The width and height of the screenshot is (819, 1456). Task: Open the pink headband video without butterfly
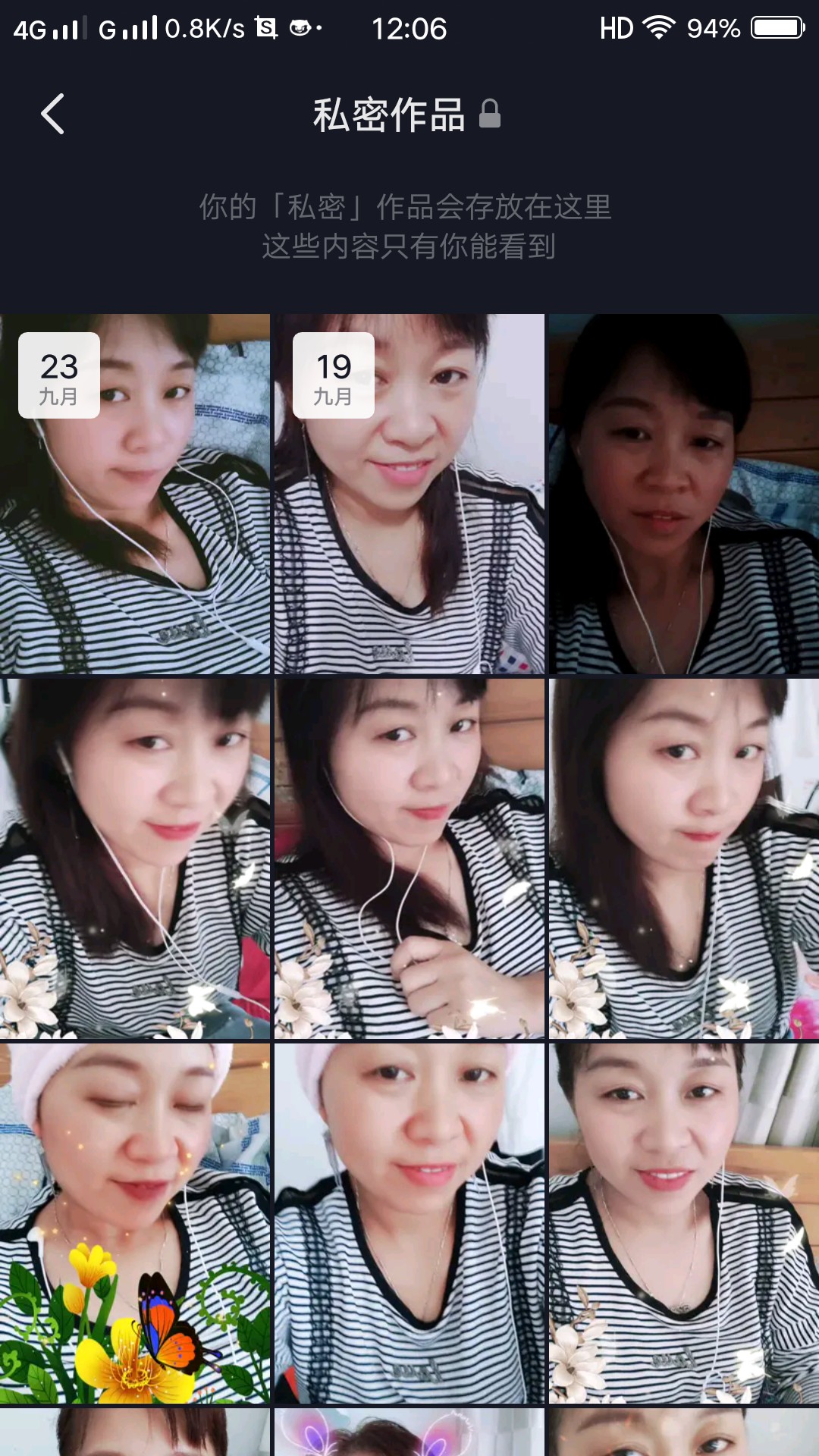[409, 1222]
